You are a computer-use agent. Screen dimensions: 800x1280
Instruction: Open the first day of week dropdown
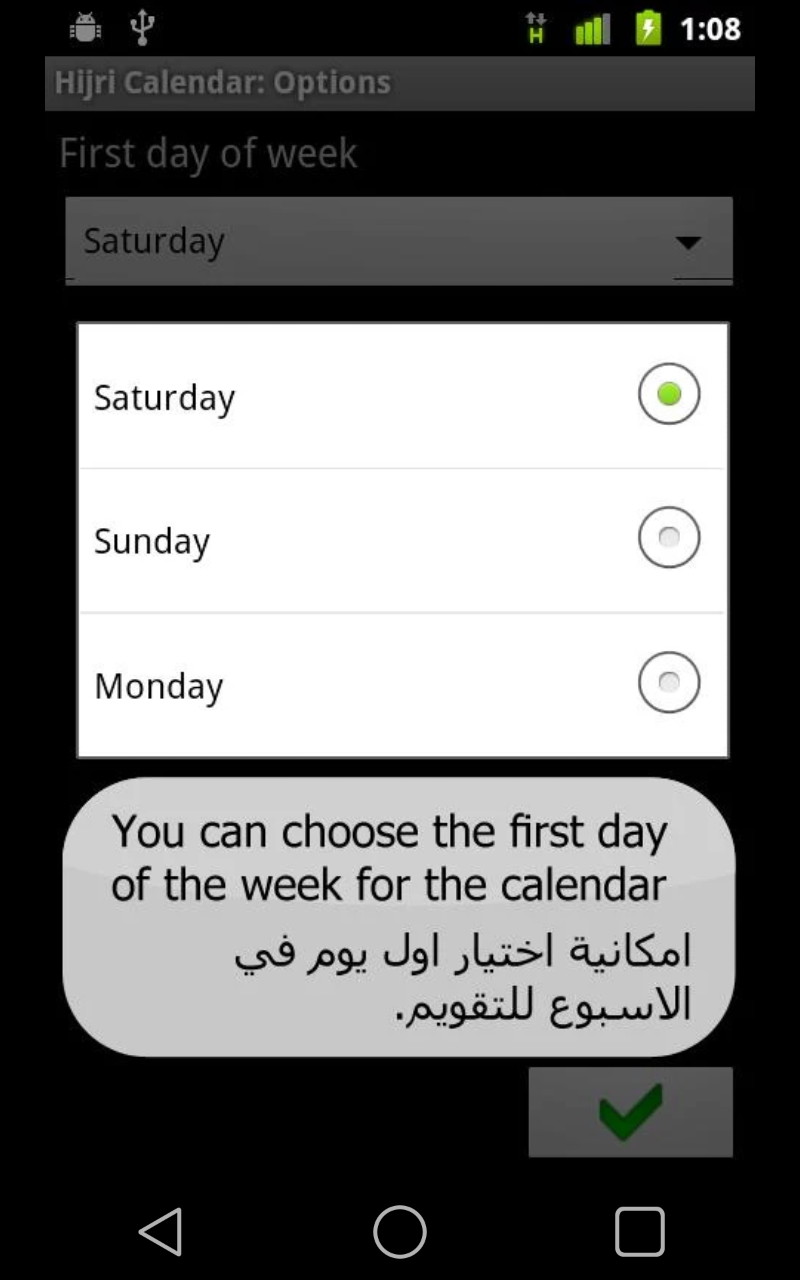point(398,241)
